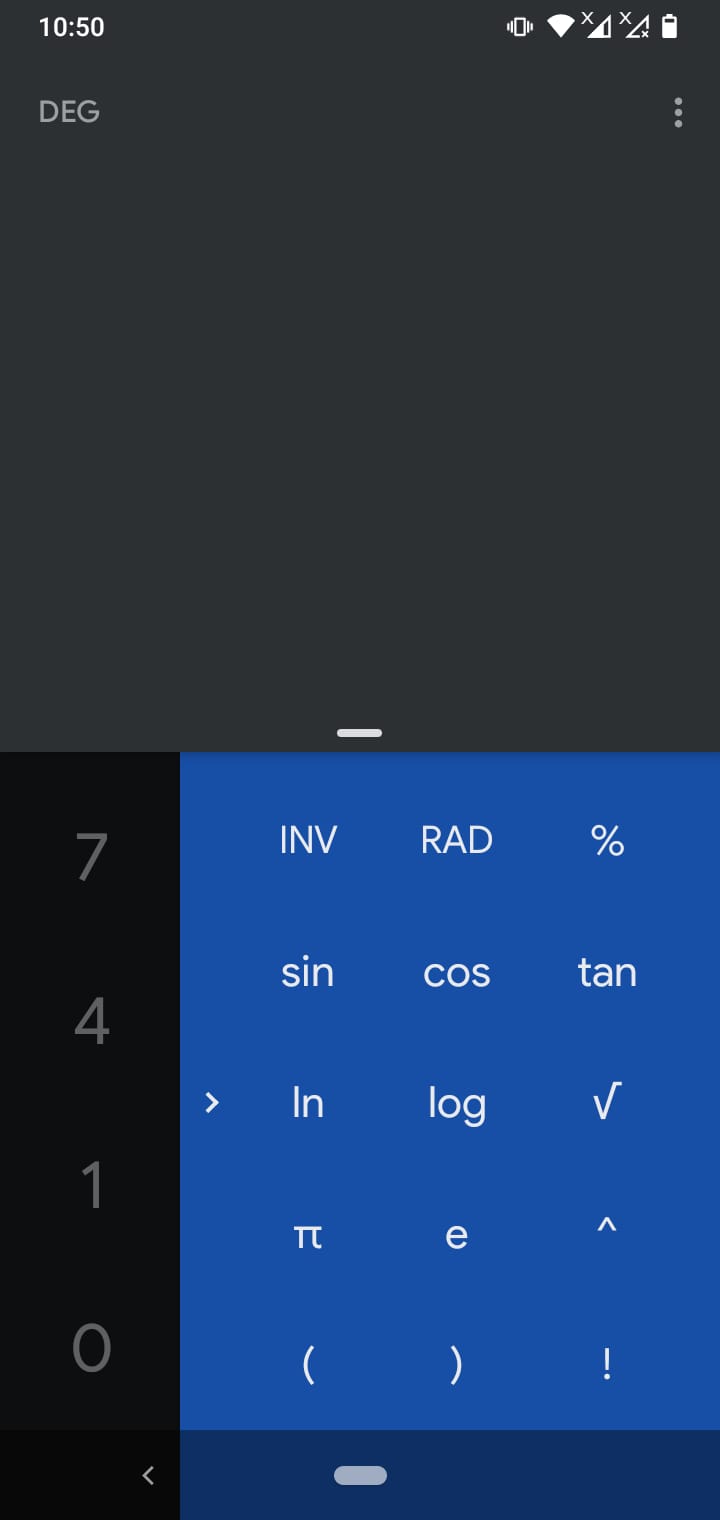Collapse the advanced panel with the arrow

click(211, 1103)
